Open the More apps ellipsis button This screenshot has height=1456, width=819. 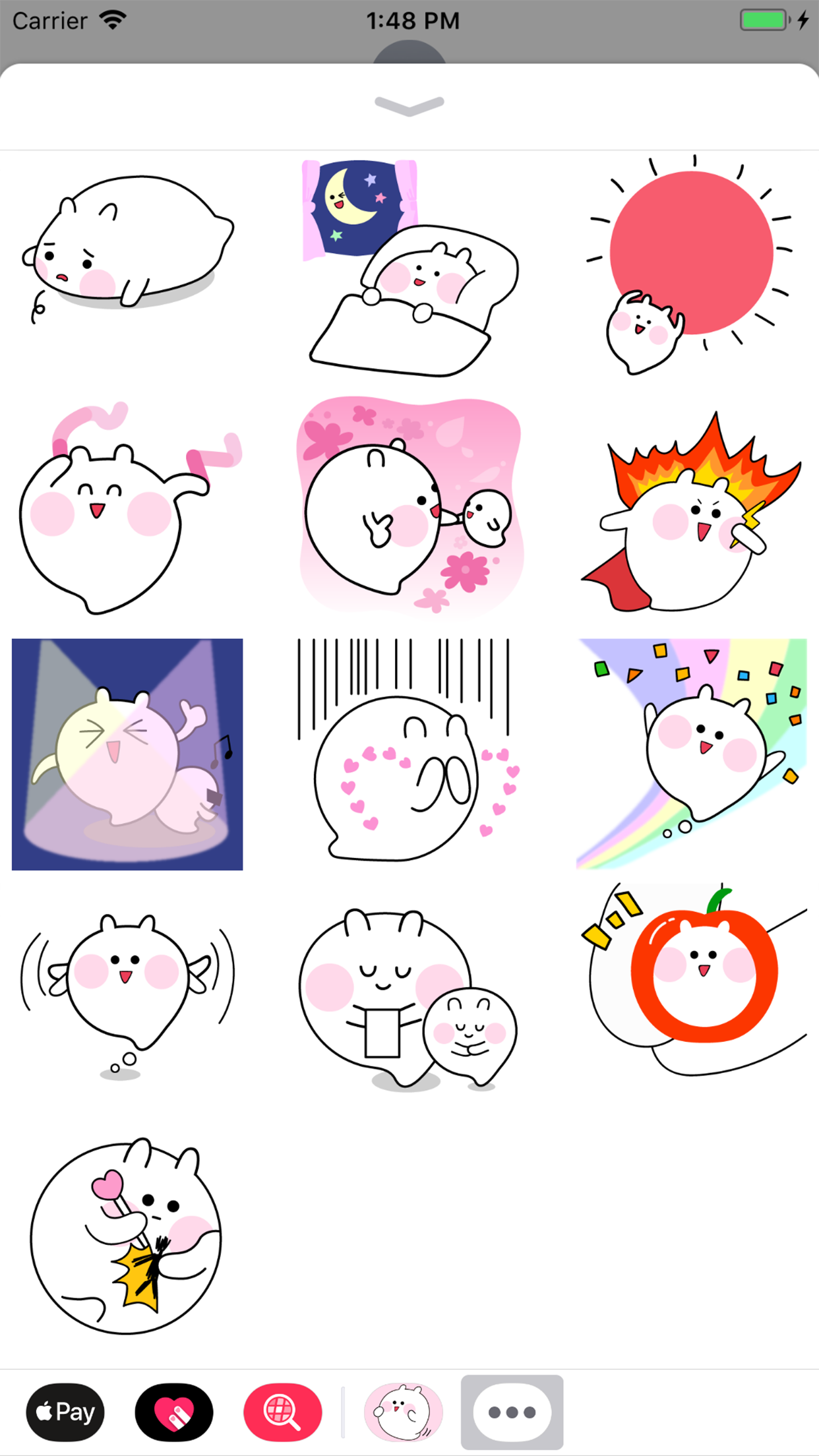pyautogui.click(x=512, y=1411)
